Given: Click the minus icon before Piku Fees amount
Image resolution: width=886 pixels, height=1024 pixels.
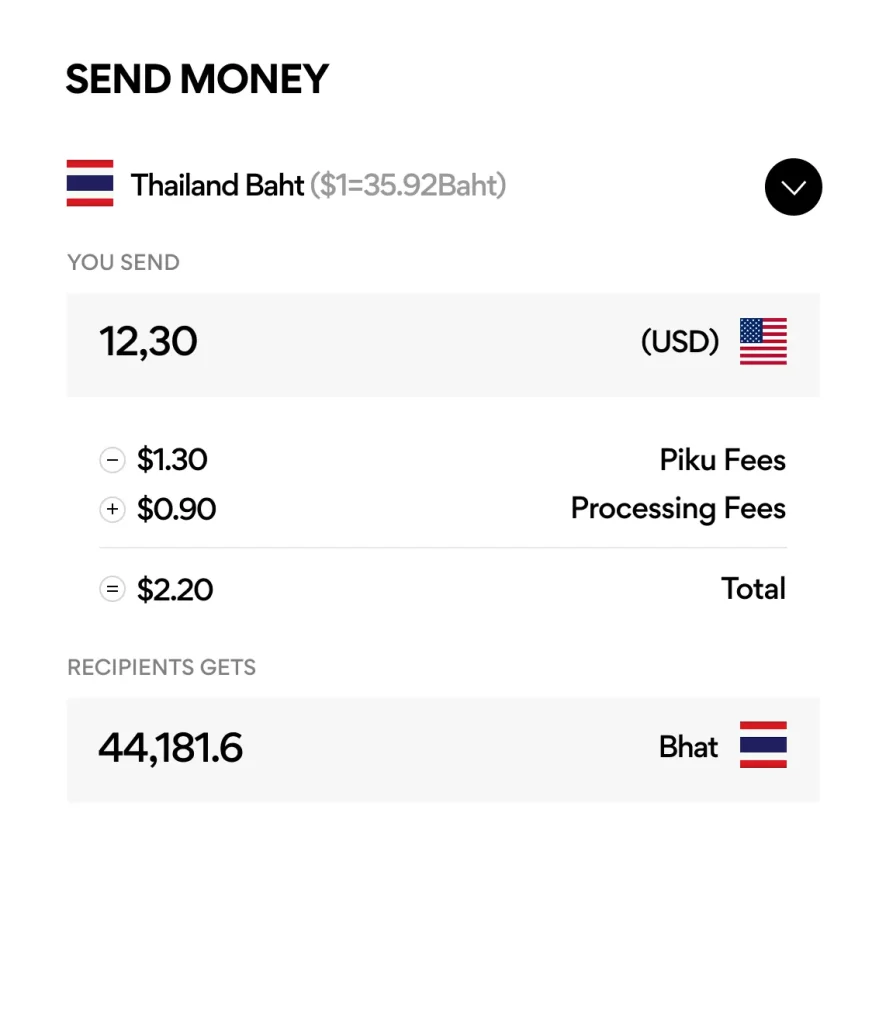Looking at the screenshot, I should tap(113, 460).
